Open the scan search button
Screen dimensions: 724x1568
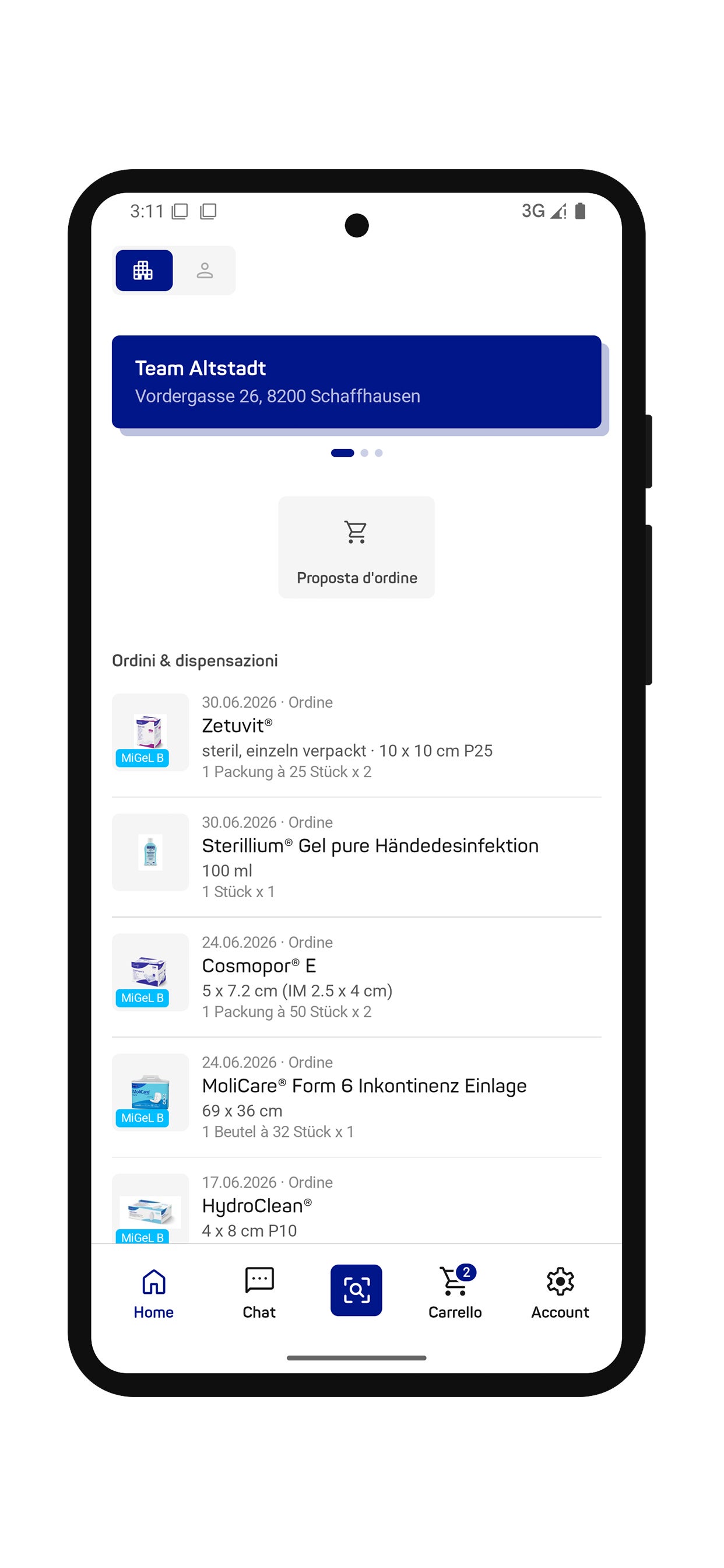coord(357,1290)
